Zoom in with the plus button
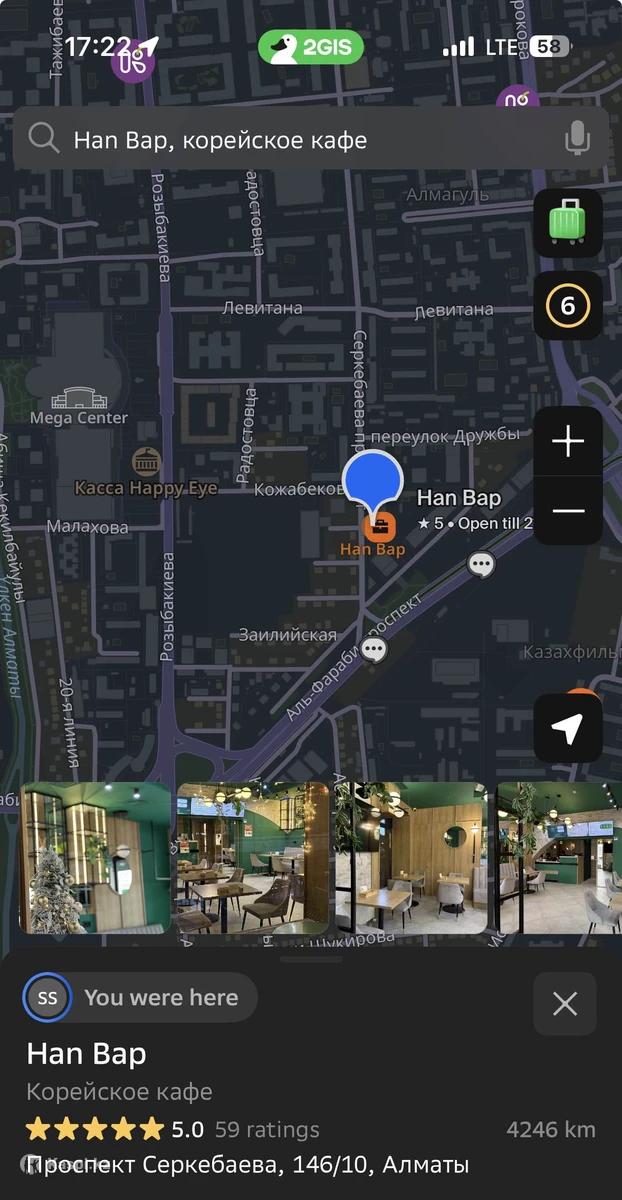Screen dimensions: 622x1200 pyautogui.click(x=567, y=441)
